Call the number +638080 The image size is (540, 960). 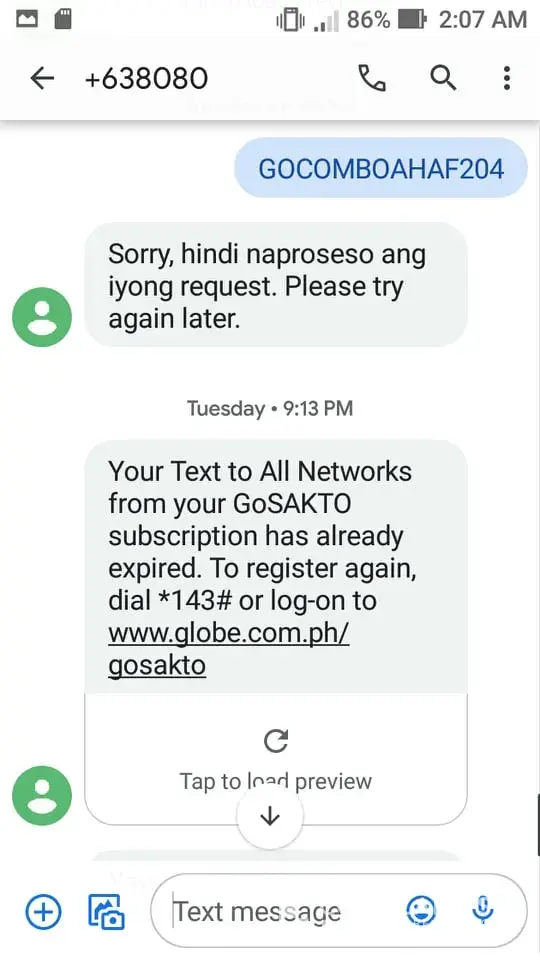click(x=372, y=78)
